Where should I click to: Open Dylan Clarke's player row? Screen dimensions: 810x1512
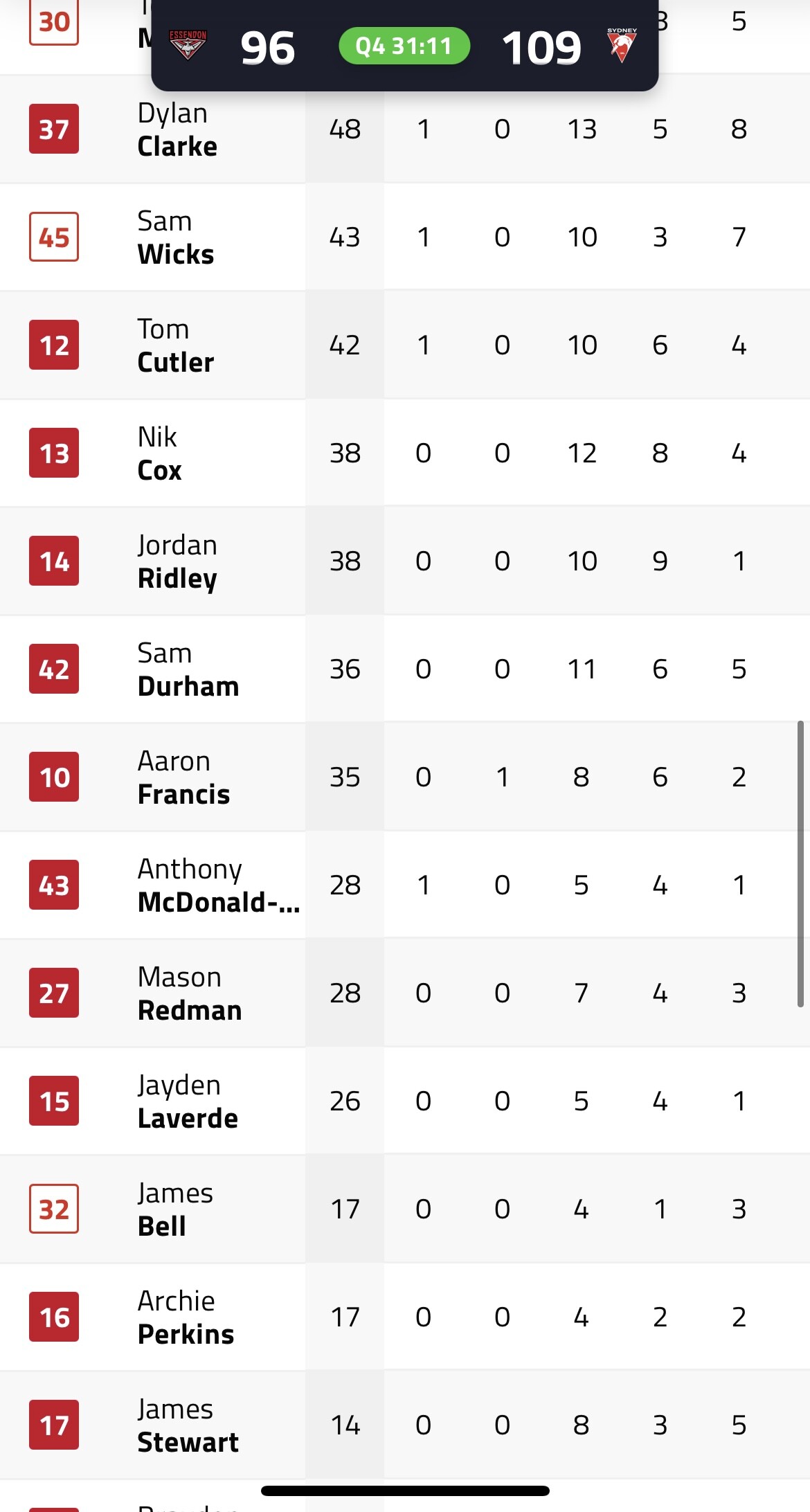(x=405, y=129)
